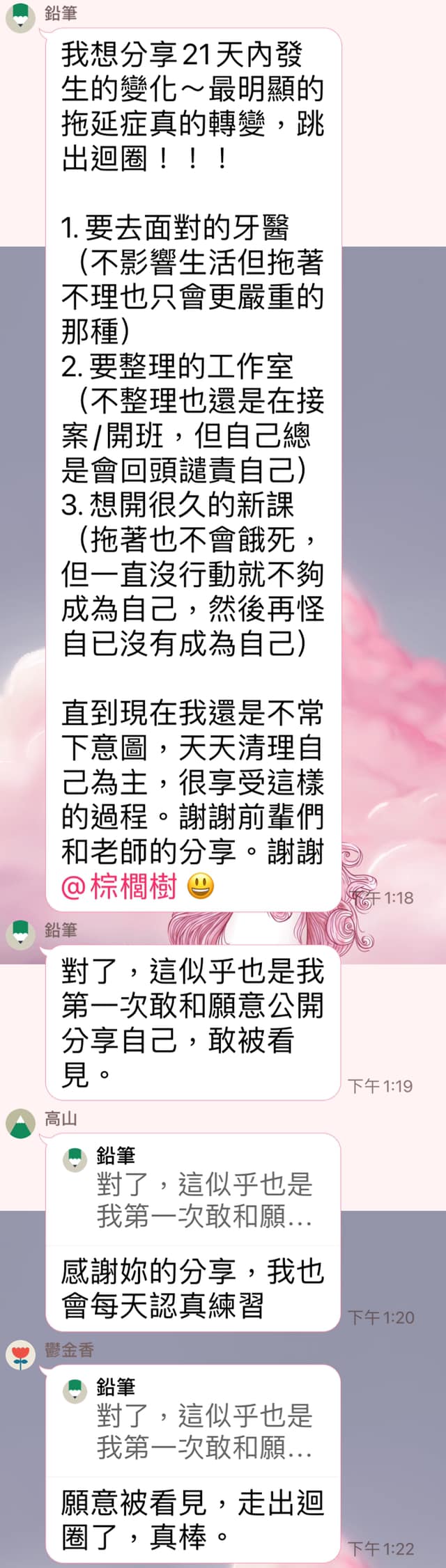Jump to the quoted message in 鬱金香's reply
446x1568 pixels.
[x=192, y=1421]
